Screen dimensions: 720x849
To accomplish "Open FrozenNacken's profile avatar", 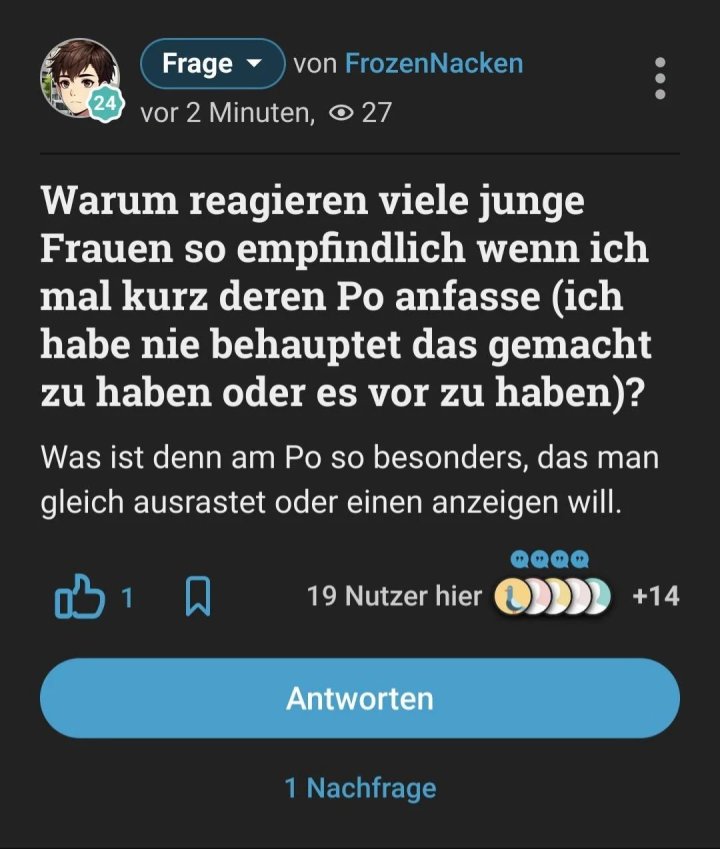I will pyautogui.click(x=77, y=77).
